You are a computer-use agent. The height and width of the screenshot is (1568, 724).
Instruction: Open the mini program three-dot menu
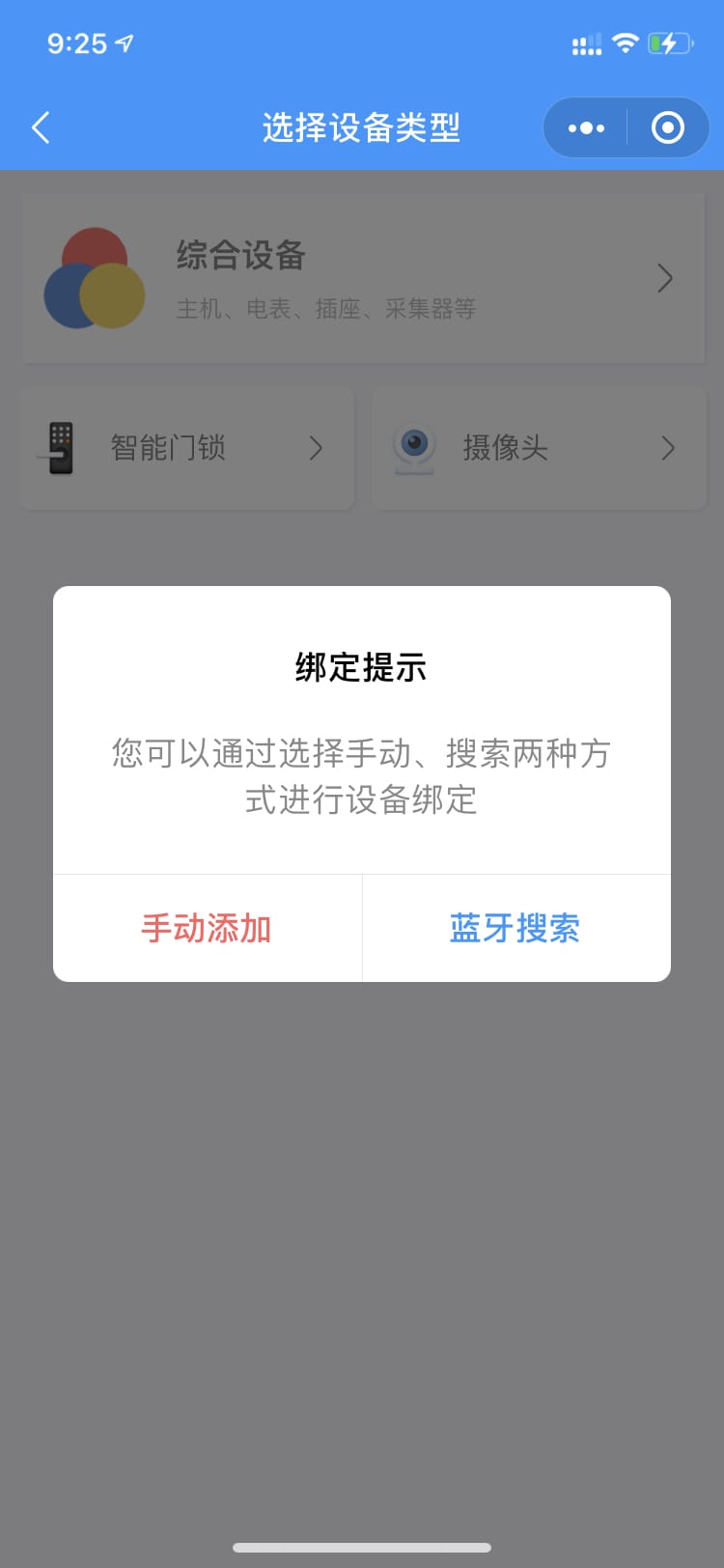(586, 127)
